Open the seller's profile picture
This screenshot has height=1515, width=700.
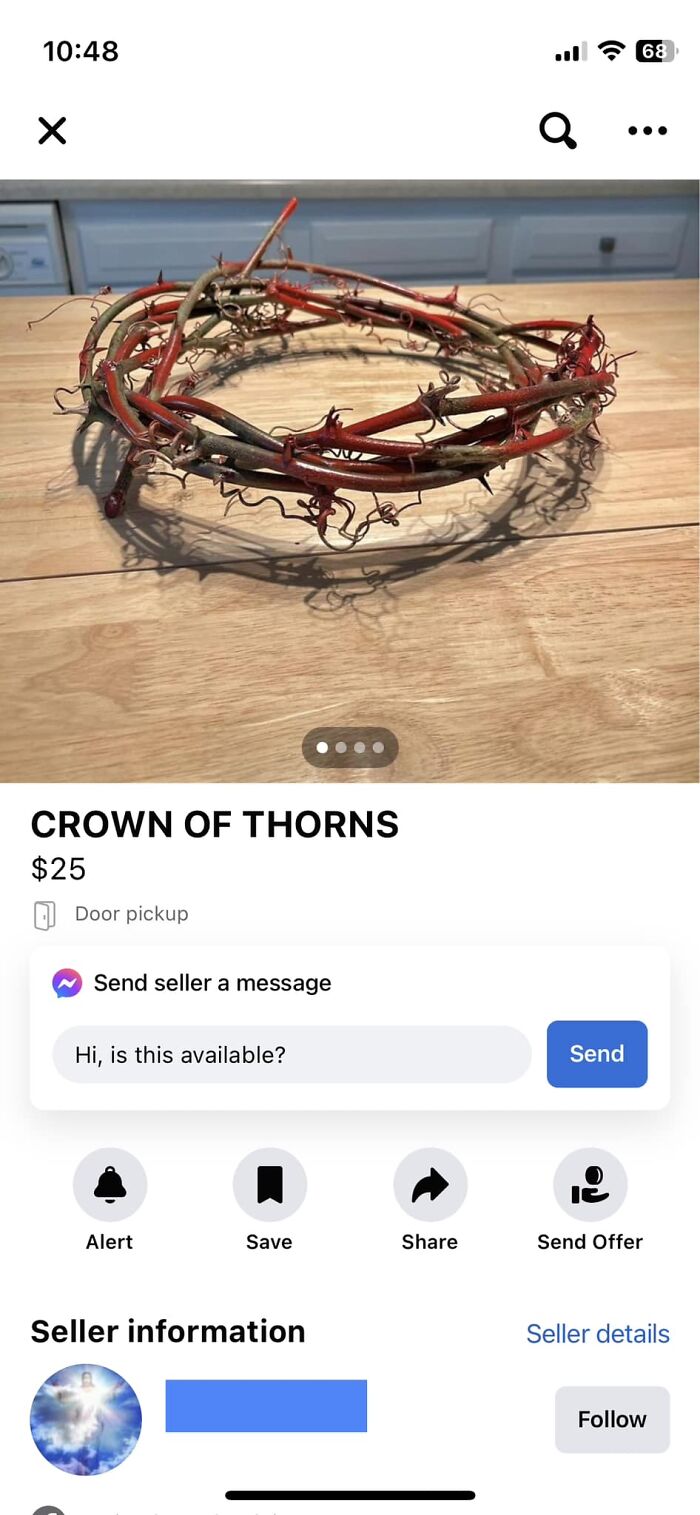pos(86,1419)
